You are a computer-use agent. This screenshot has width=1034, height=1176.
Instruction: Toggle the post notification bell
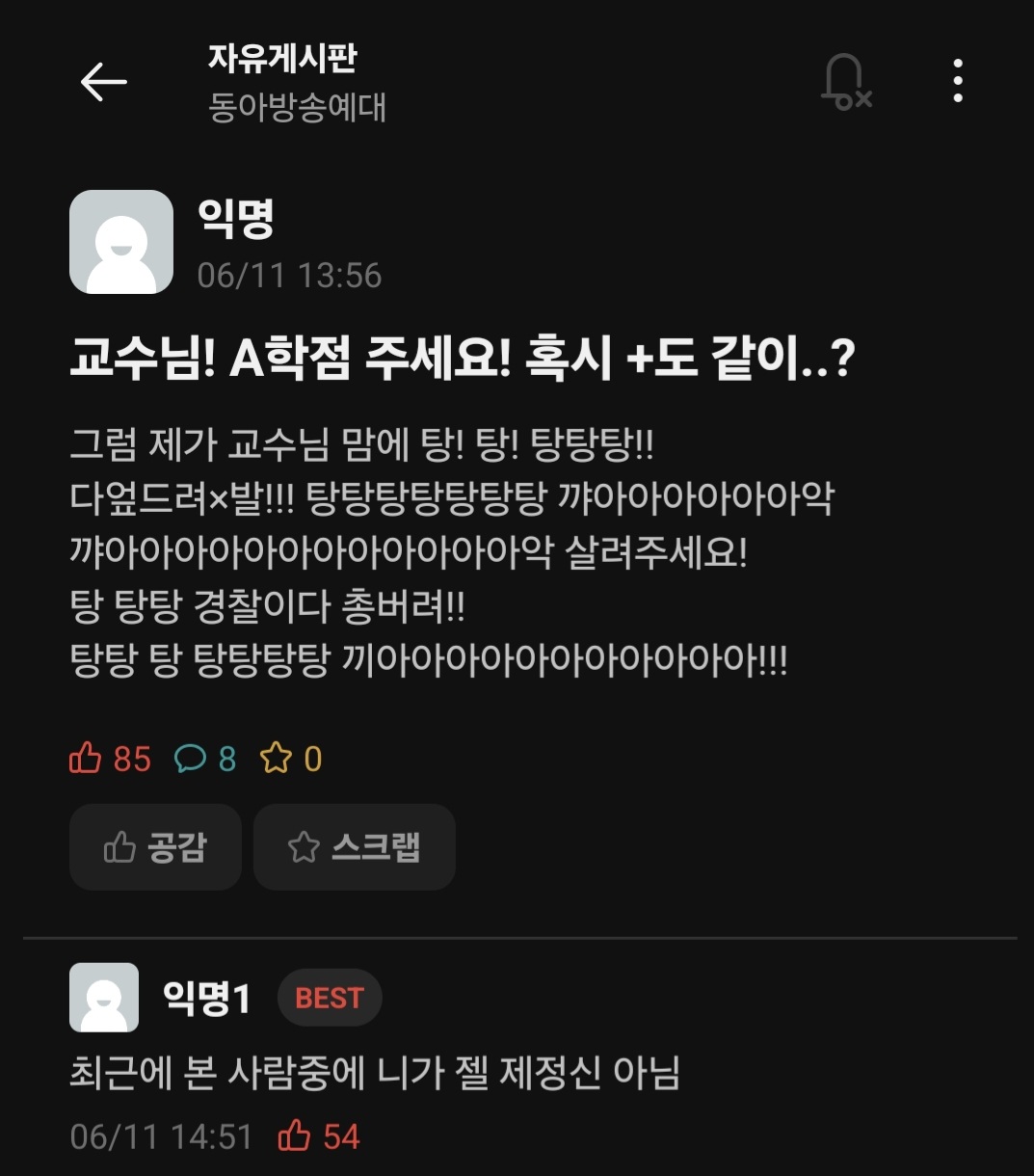[x=844, y=82]
